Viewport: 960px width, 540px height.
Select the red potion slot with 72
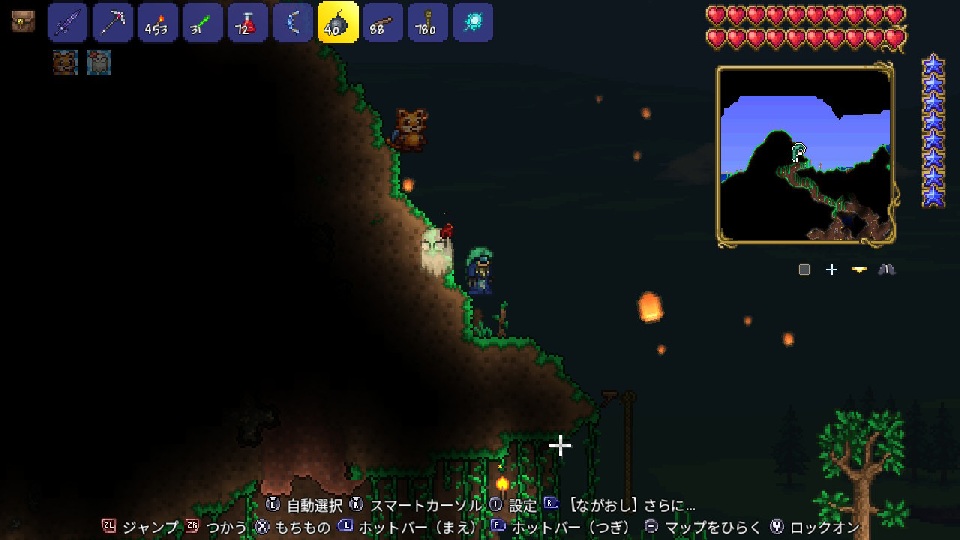pos(248,22)
